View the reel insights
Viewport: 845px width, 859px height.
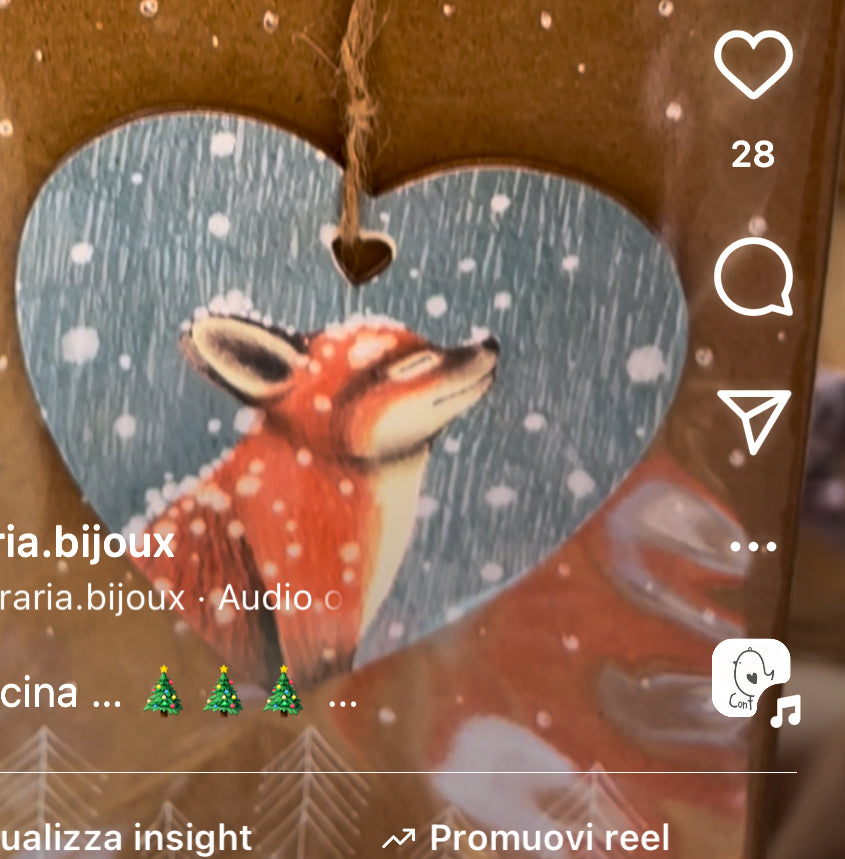pos(126,838)
